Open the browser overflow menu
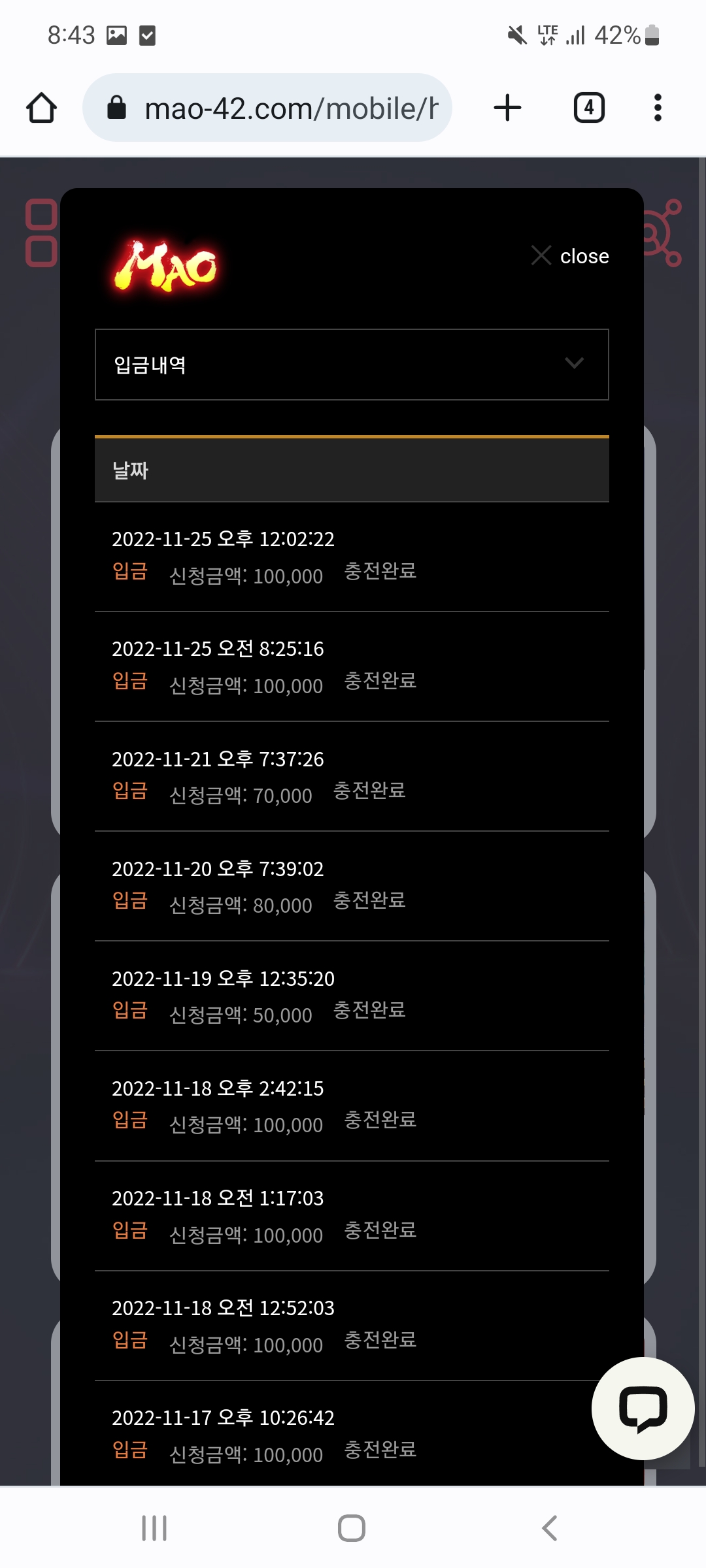 pos(658,108)
